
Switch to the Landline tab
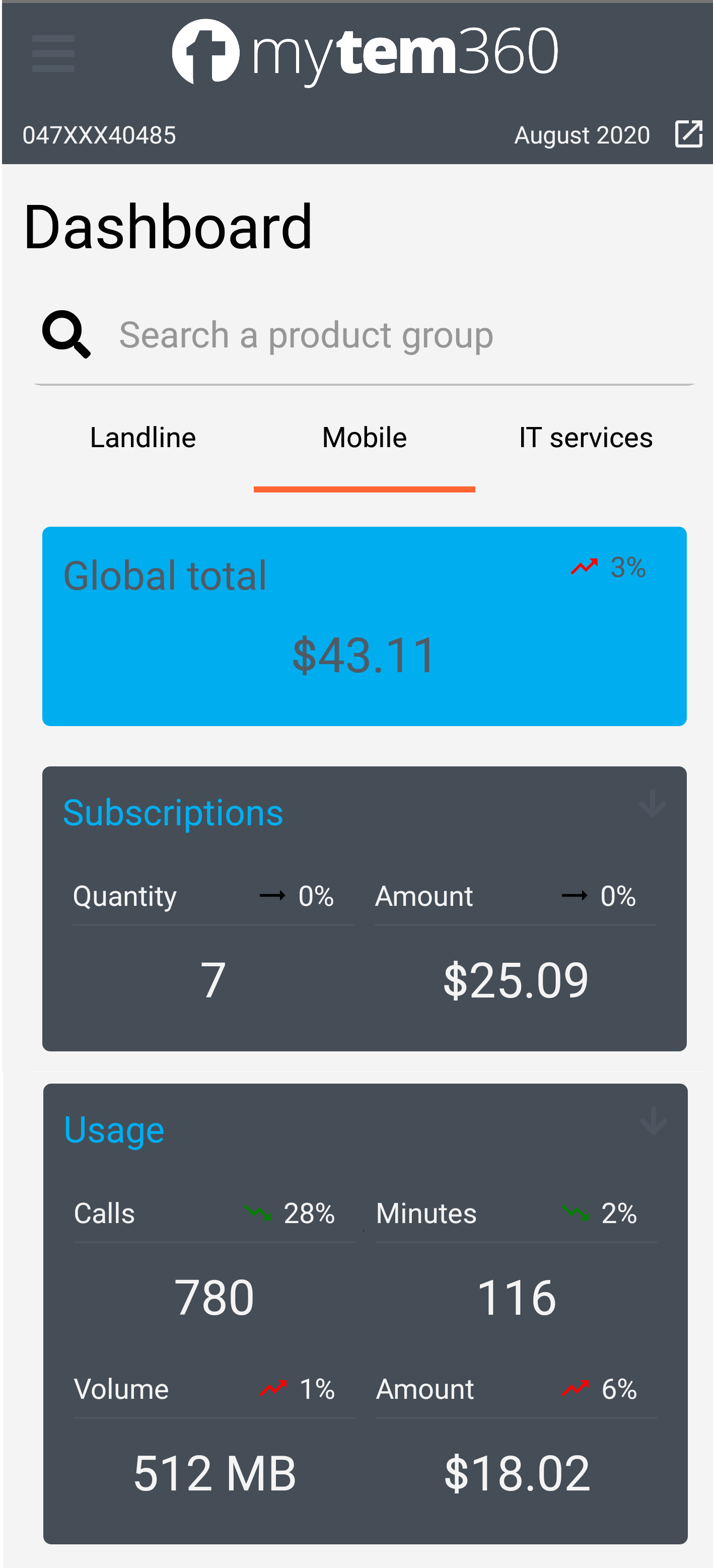point(143,438)
